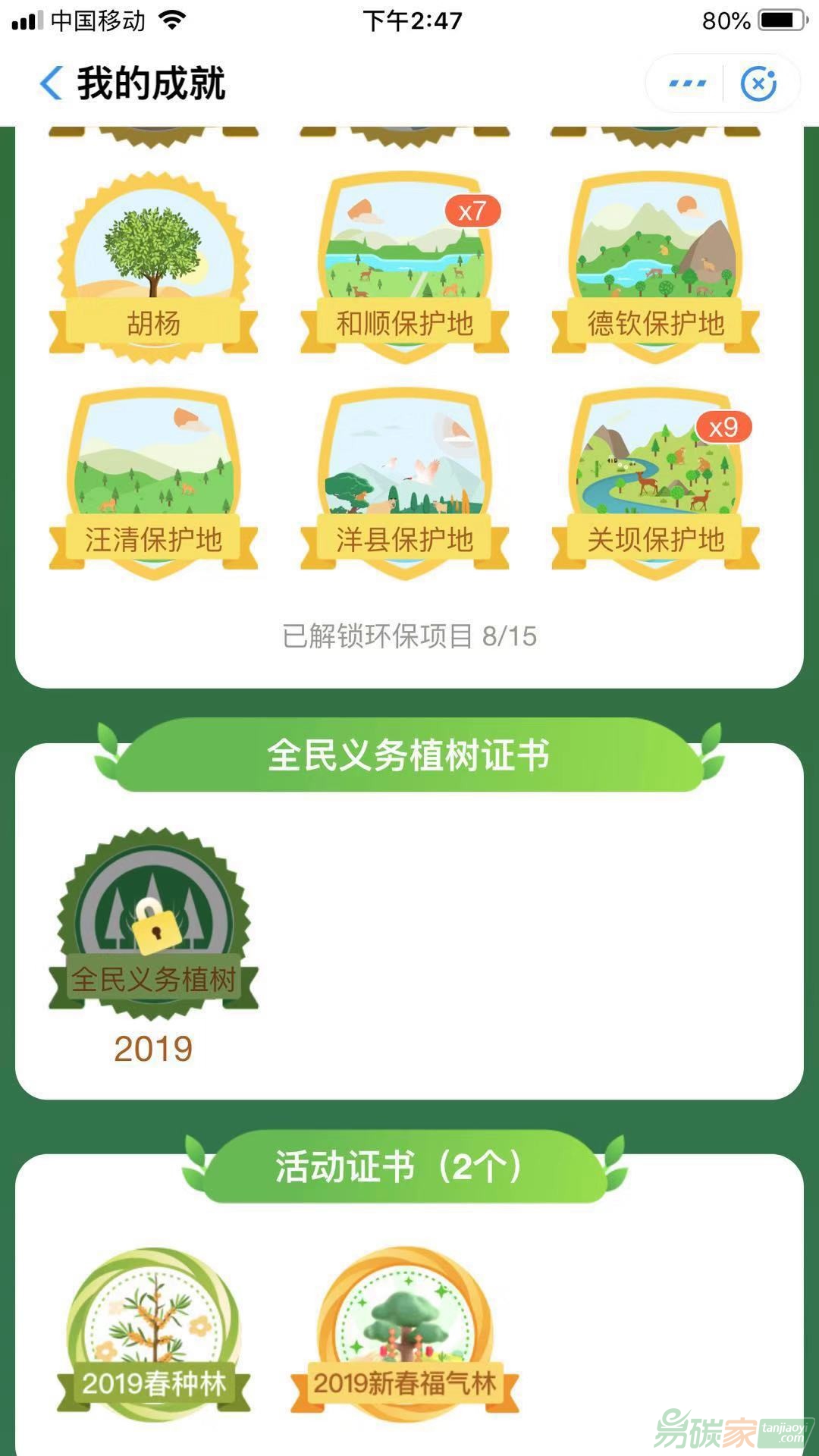Tap the locked 全民义务植树 2019 certificate
The image size is (819, 1456).
pyautogui.click(x=154, y=929)
